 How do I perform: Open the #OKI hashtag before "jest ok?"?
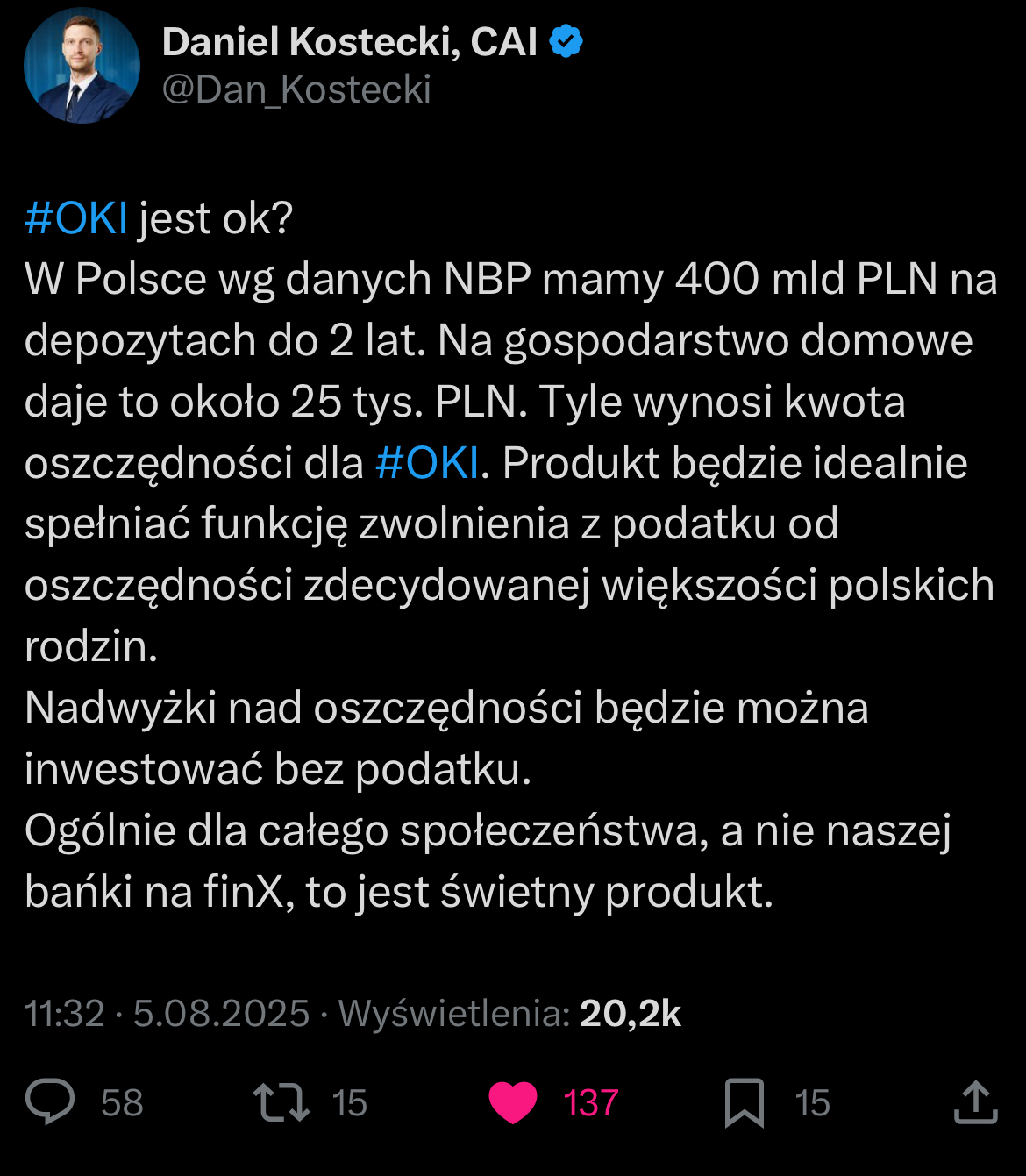(x=77, y=218)
